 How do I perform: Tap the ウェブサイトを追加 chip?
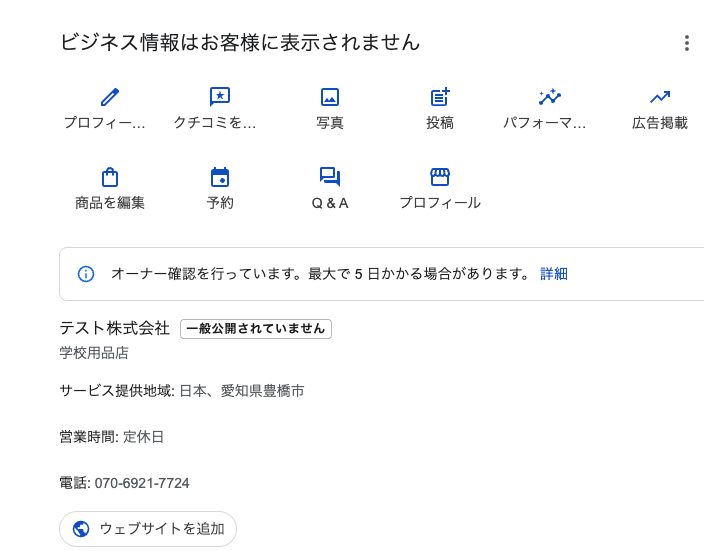click(x=148, y=529)
